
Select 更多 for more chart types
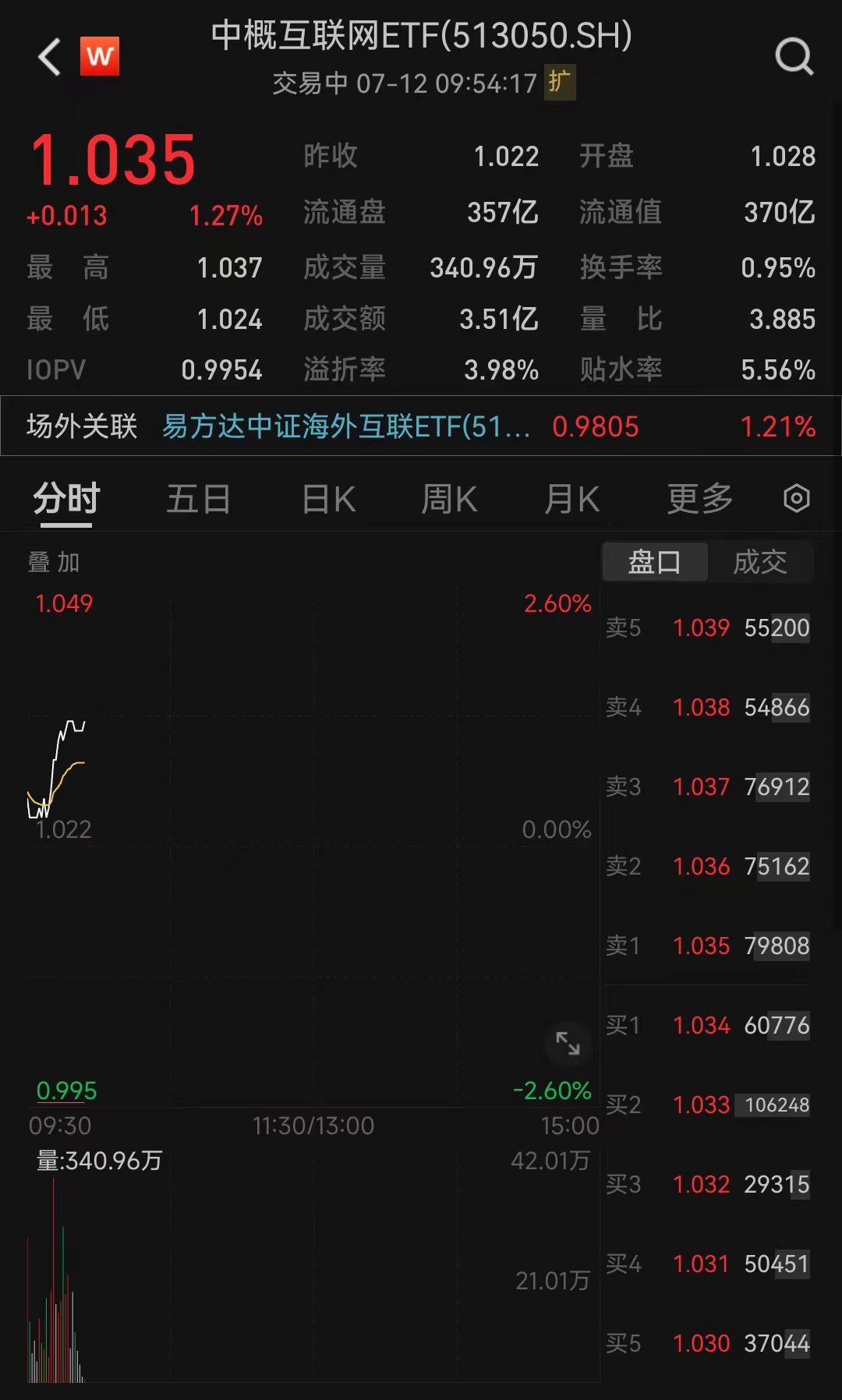[699, 498]
